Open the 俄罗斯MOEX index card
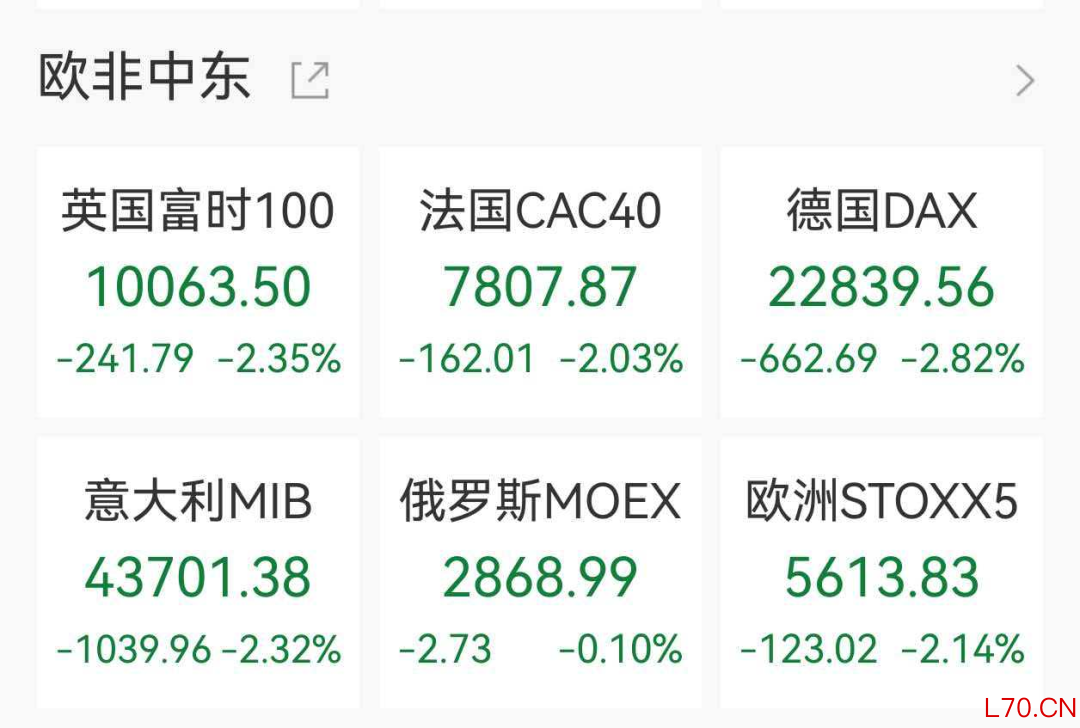 [x=540, y=572]
